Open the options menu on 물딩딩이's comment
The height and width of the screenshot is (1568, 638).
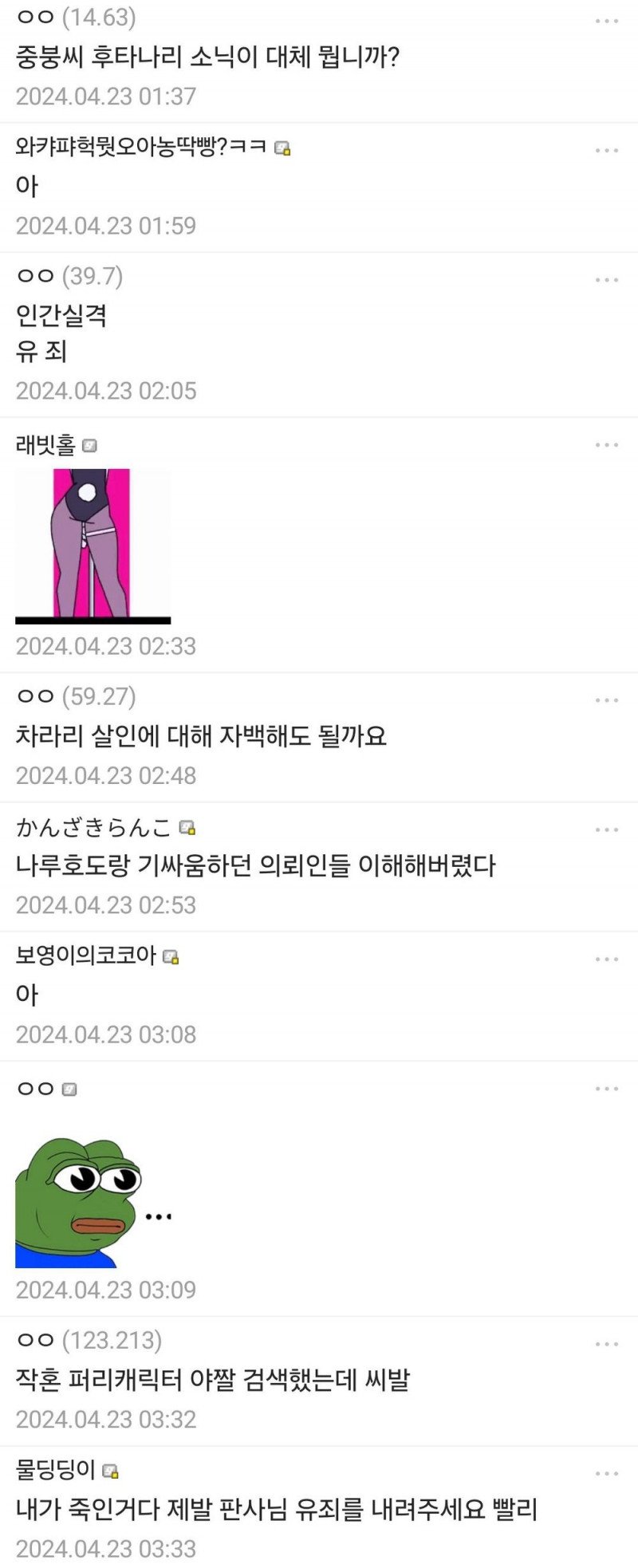tap(608, 1472)
